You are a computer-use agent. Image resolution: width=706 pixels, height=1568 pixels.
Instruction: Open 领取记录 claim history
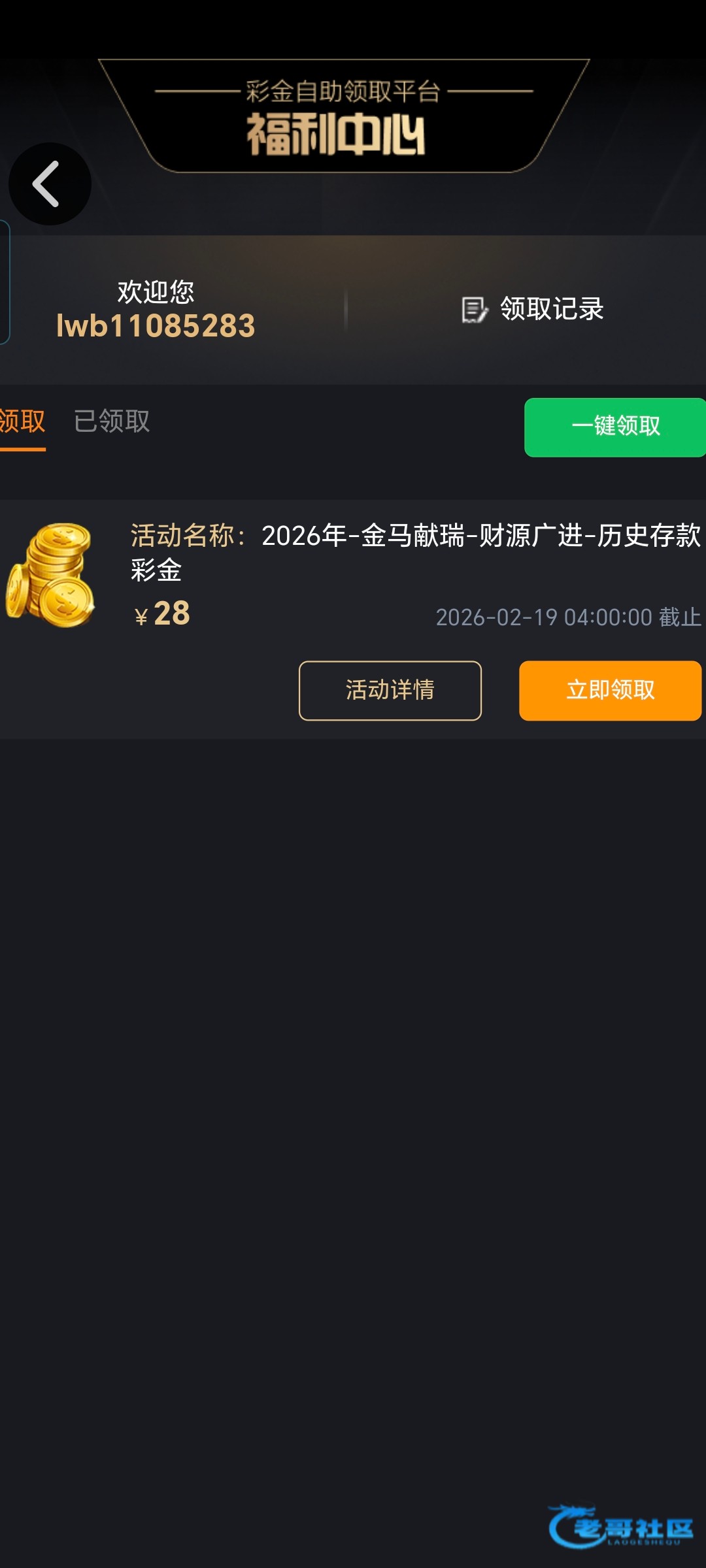(533, 309)
